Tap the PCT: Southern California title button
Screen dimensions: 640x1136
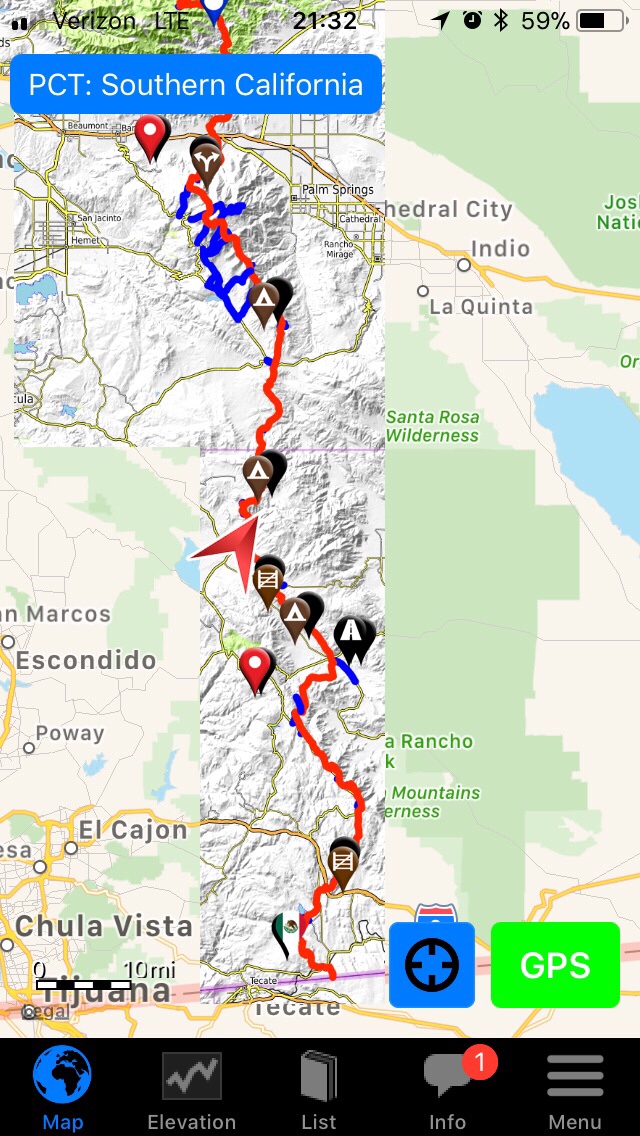click(x=196, y=84)
